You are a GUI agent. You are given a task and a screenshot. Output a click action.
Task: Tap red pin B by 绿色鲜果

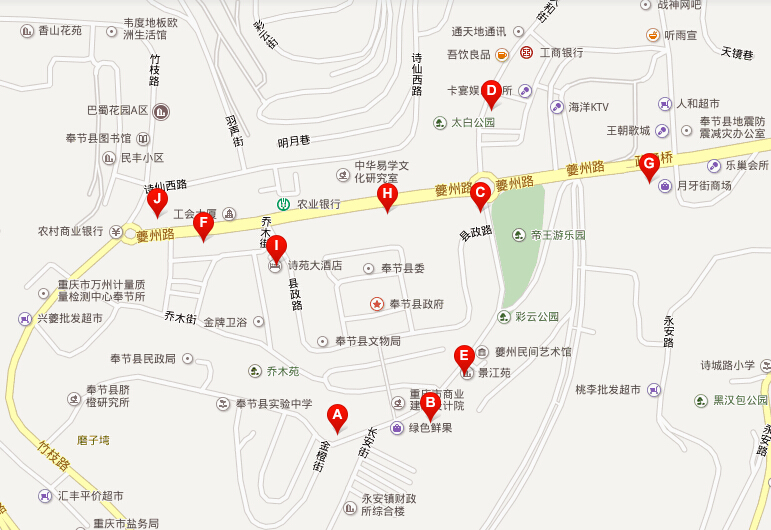click(430, 405)
